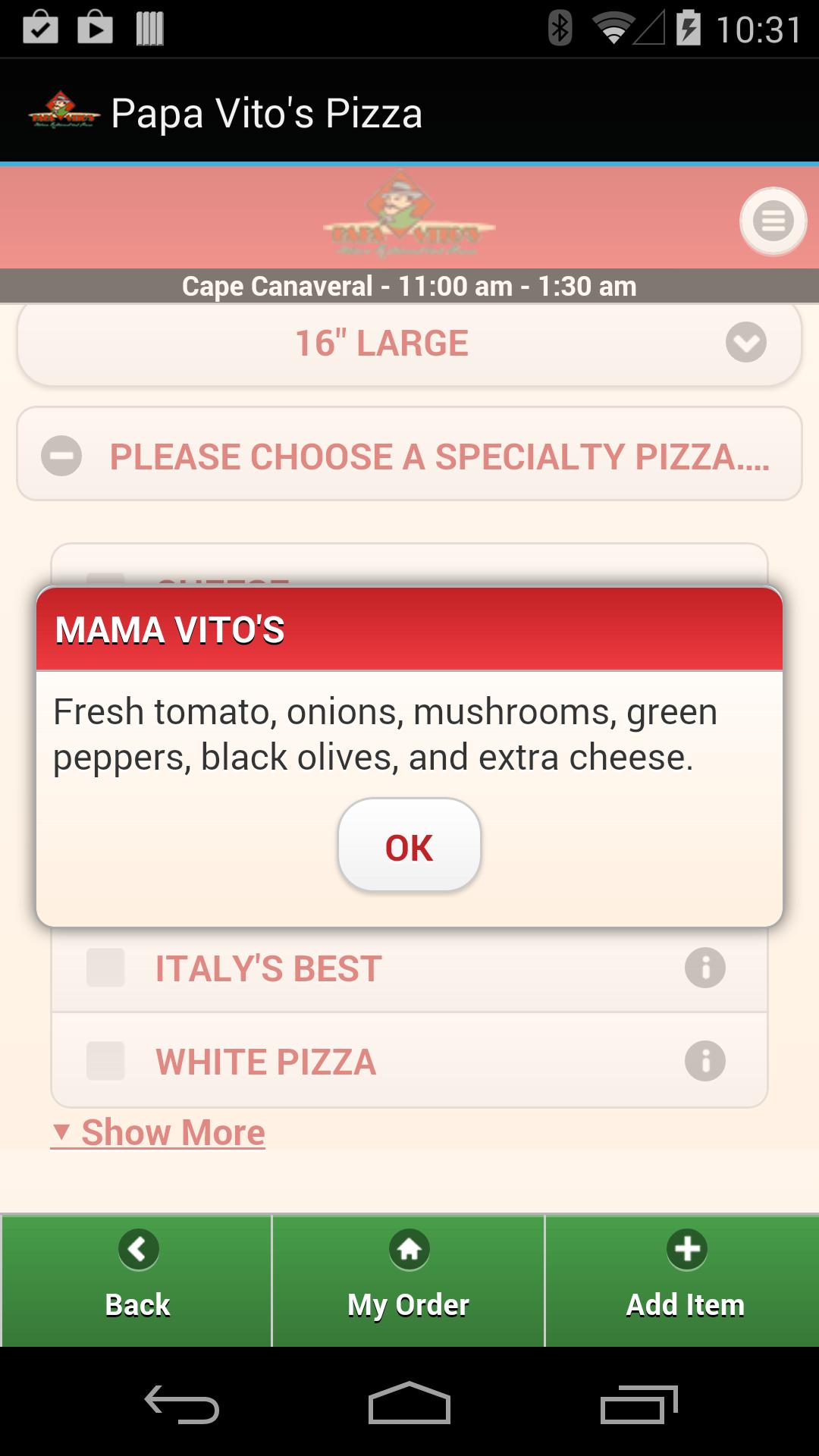Screen dimensions: 819x1456
Task: Collapse the specialty pizza section with minus icon
Action: pos(61,455)
